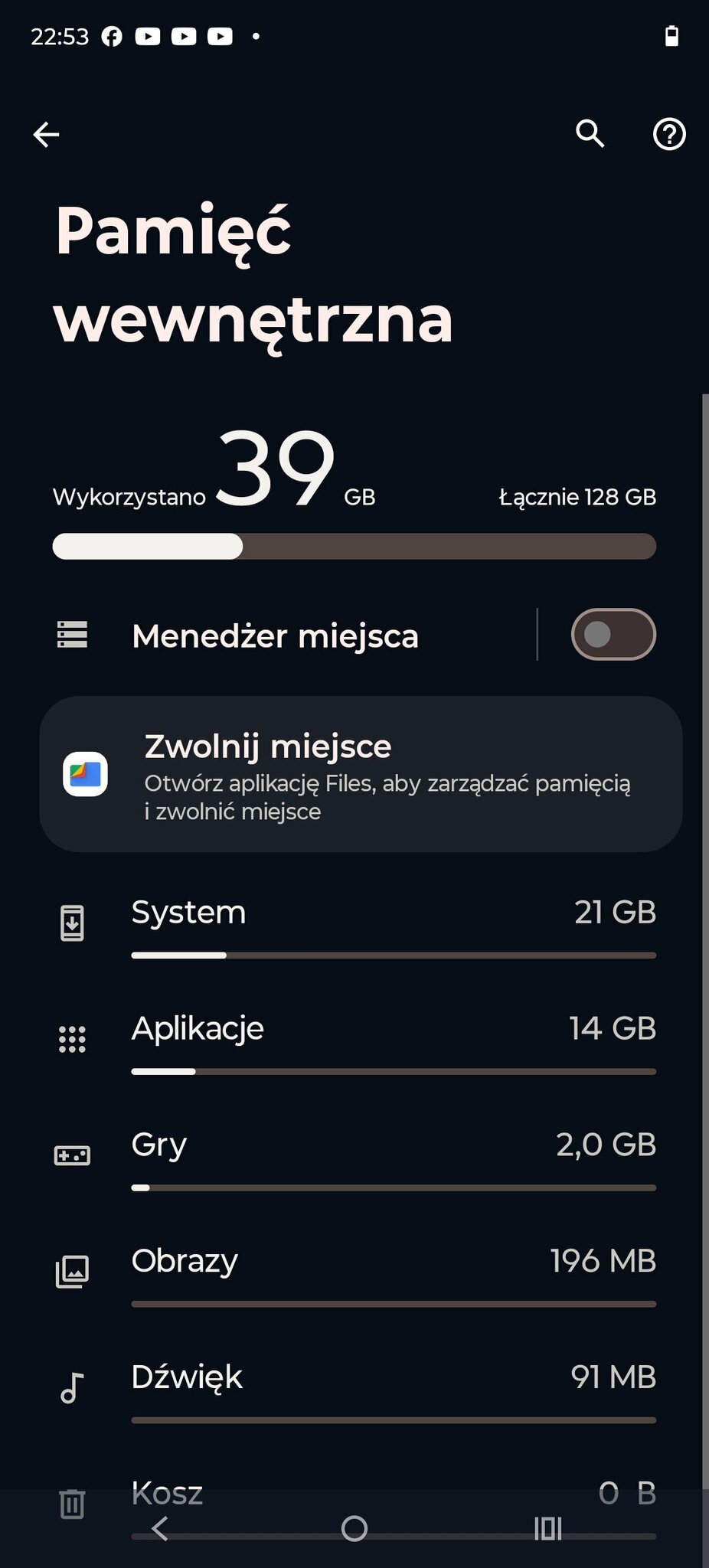
Task: Open System storage details
Action: [354, 925]
